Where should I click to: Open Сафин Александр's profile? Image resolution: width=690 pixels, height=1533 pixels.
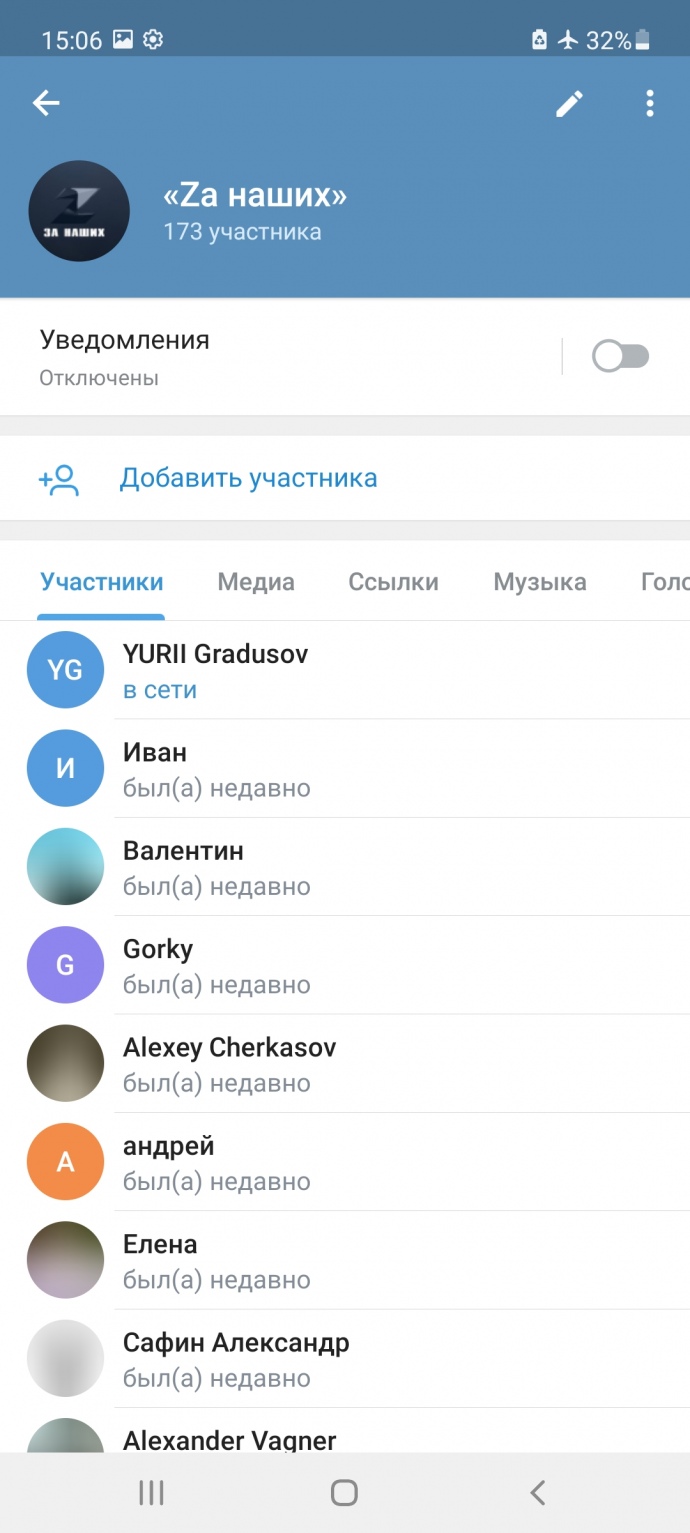point(345,1358)
